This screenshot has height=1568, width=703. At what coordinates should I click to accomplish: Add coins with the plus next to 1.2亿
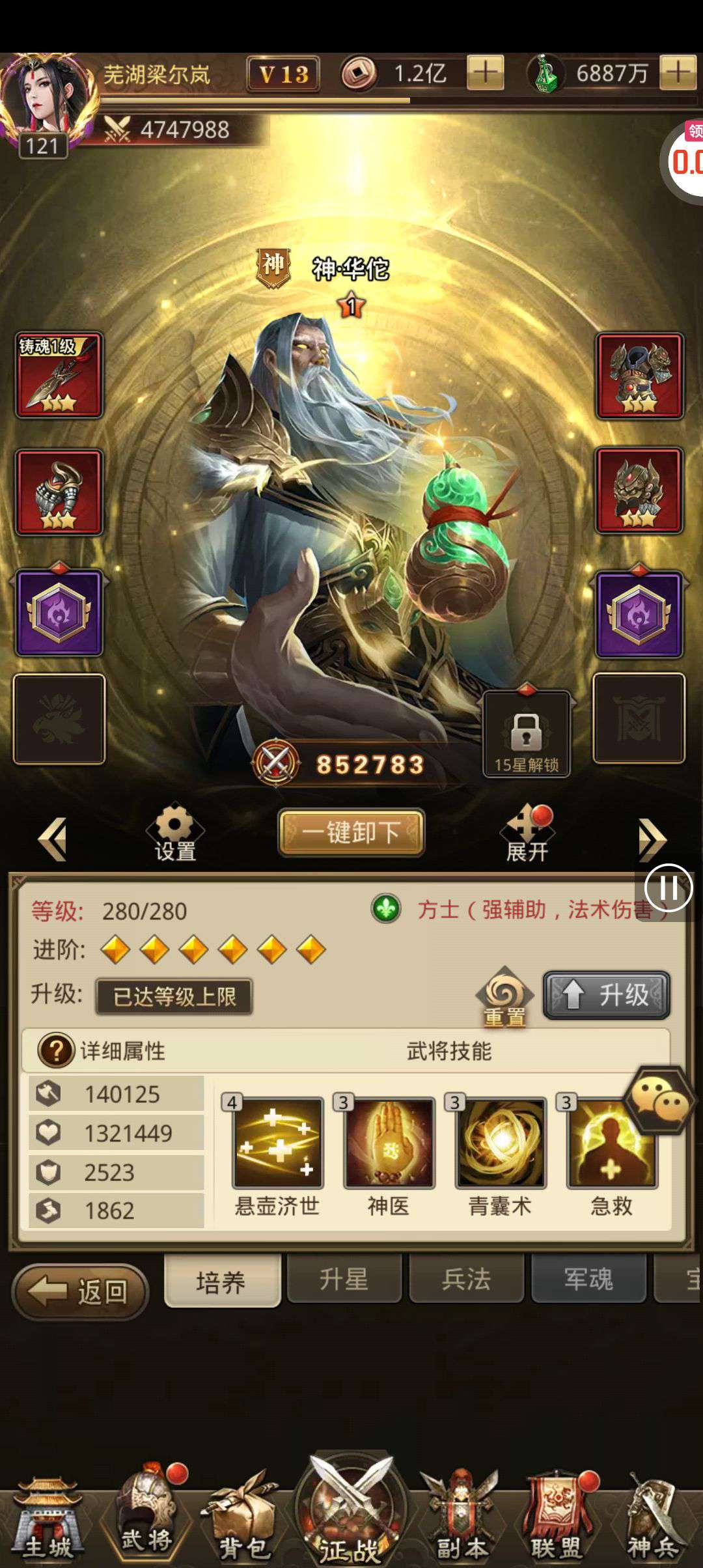[485, 72]
